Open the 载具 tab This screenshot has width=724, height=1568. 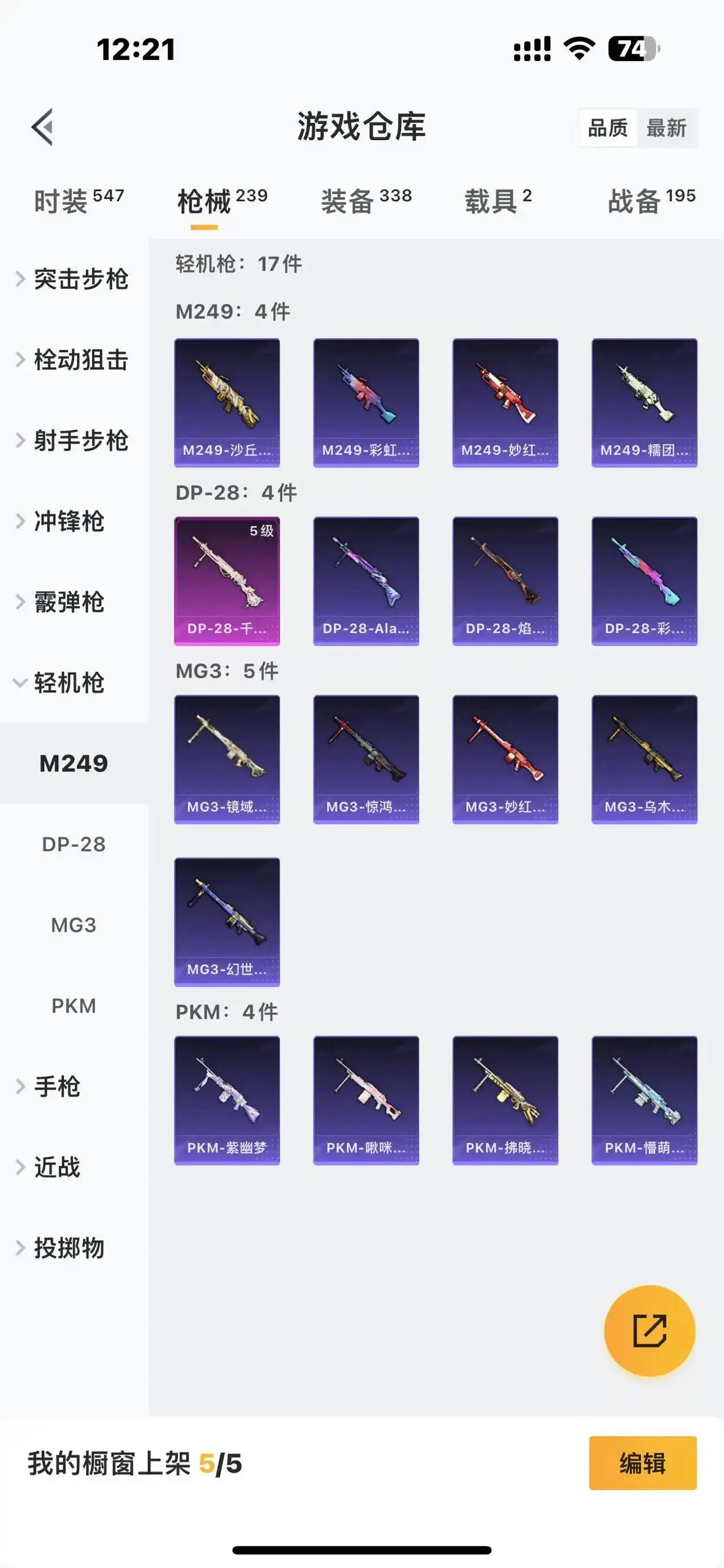pyautogui.click(x=498, y=201)
